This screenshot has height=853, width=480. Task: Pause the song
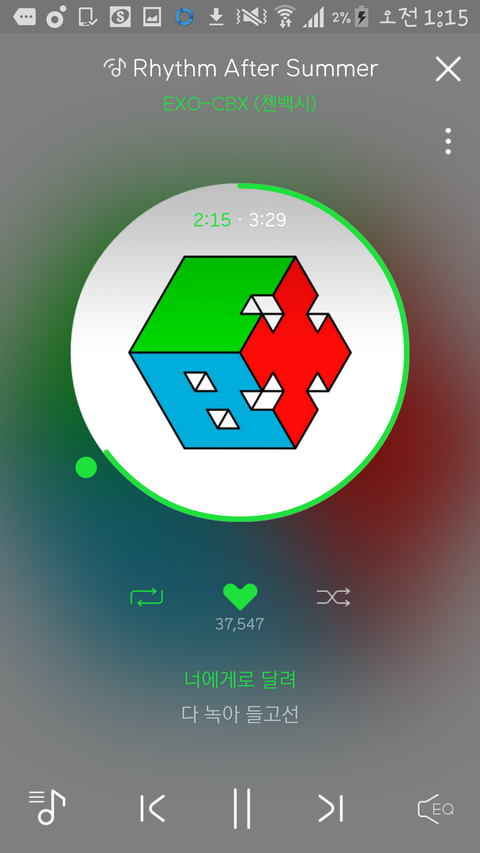click(x=242, y=808)
